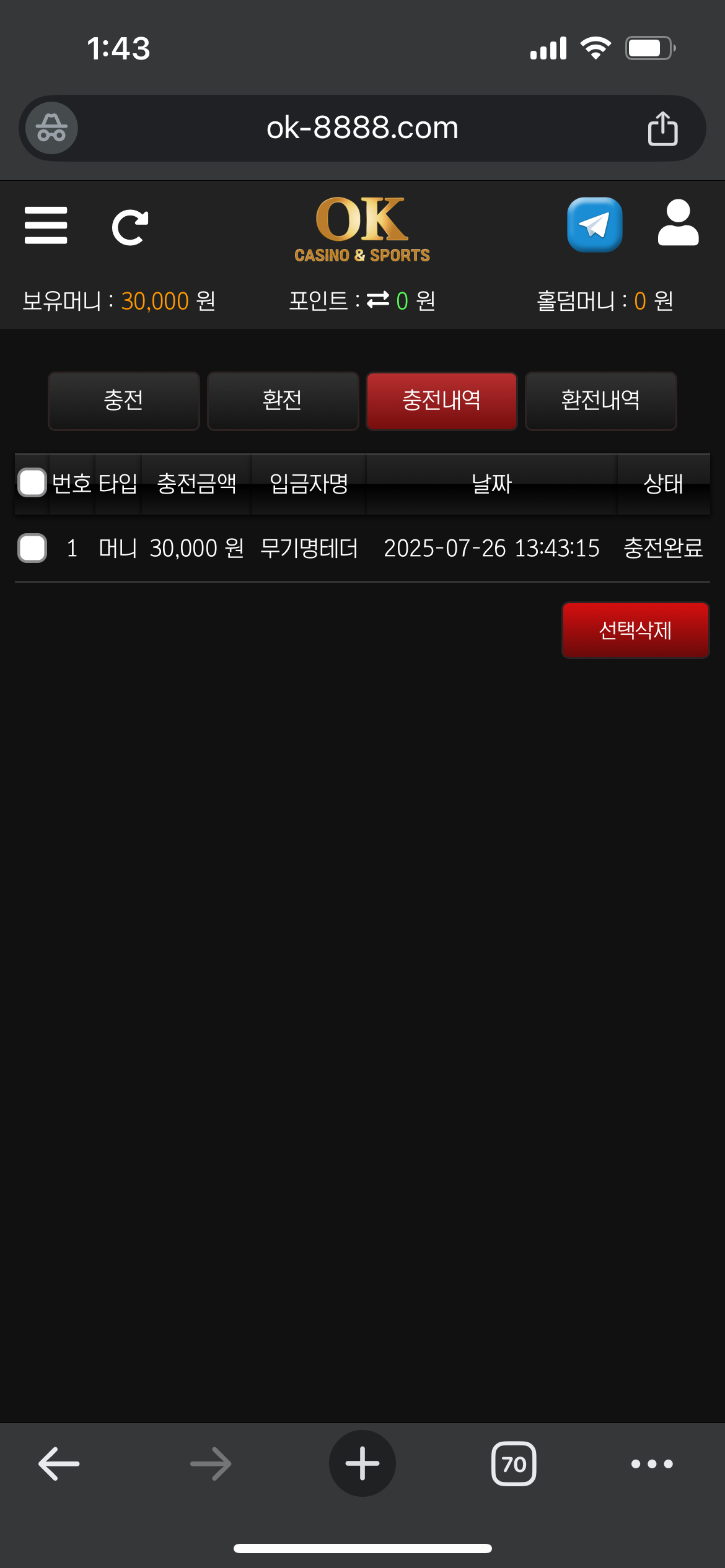Tap the incognito icon in address bar
Screen dimensions: 725x1568
51,128
